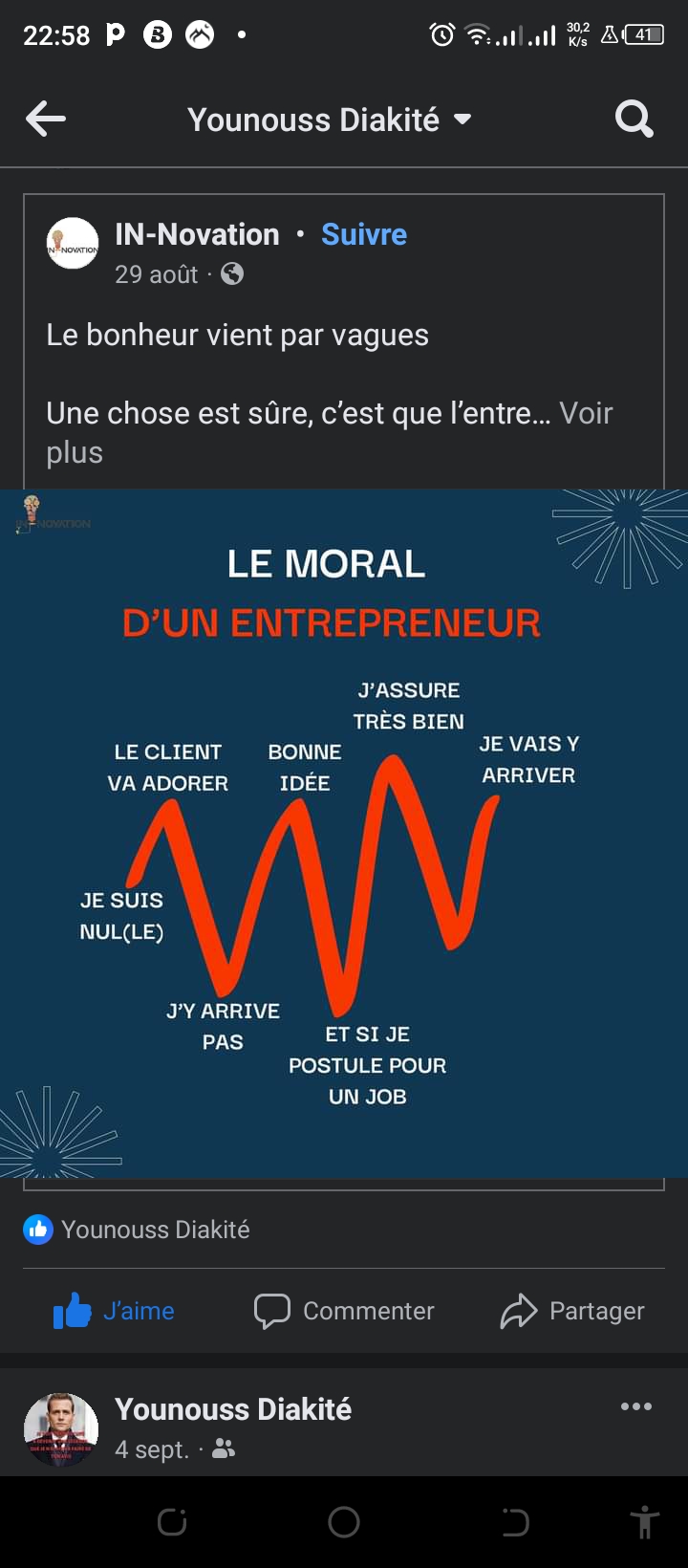View who liked the shared post
Screen dimensions: 688x1568
137,1230
